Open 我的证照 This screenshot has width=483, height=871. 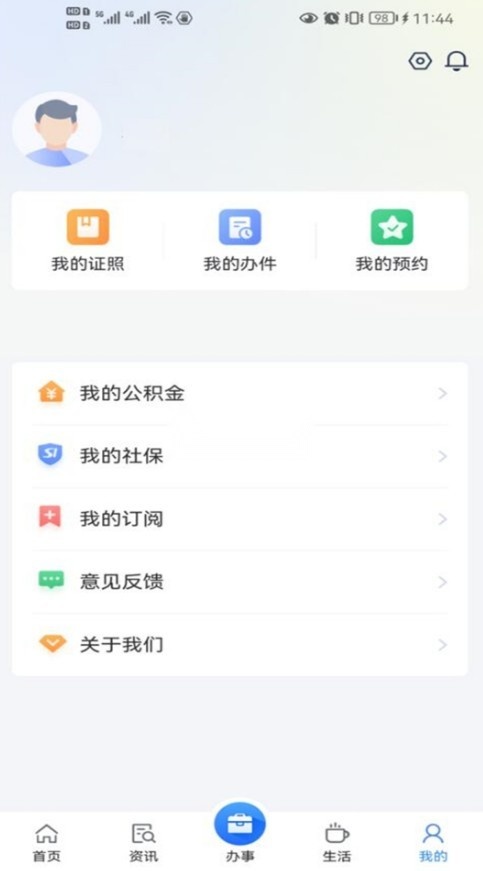88,241
